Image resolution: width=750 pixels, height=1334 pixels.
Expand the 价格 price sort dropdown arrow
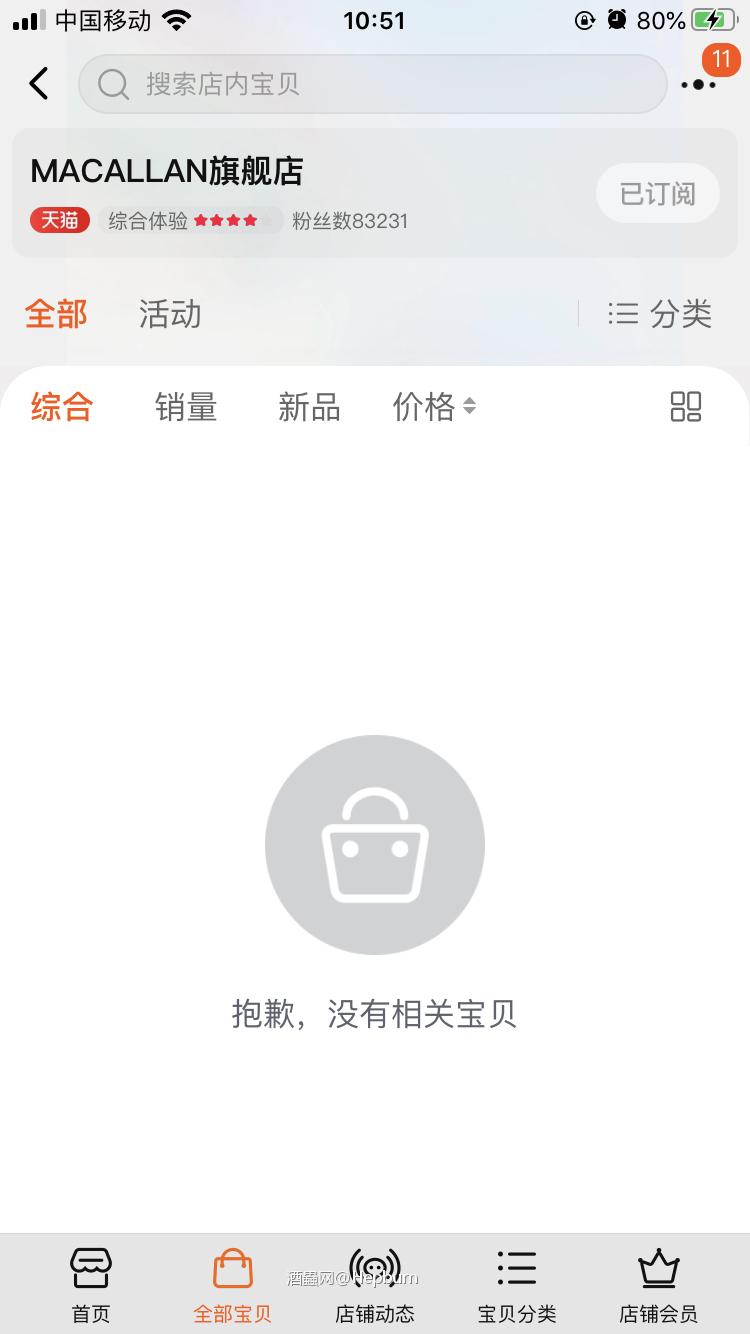click(468, 406)
